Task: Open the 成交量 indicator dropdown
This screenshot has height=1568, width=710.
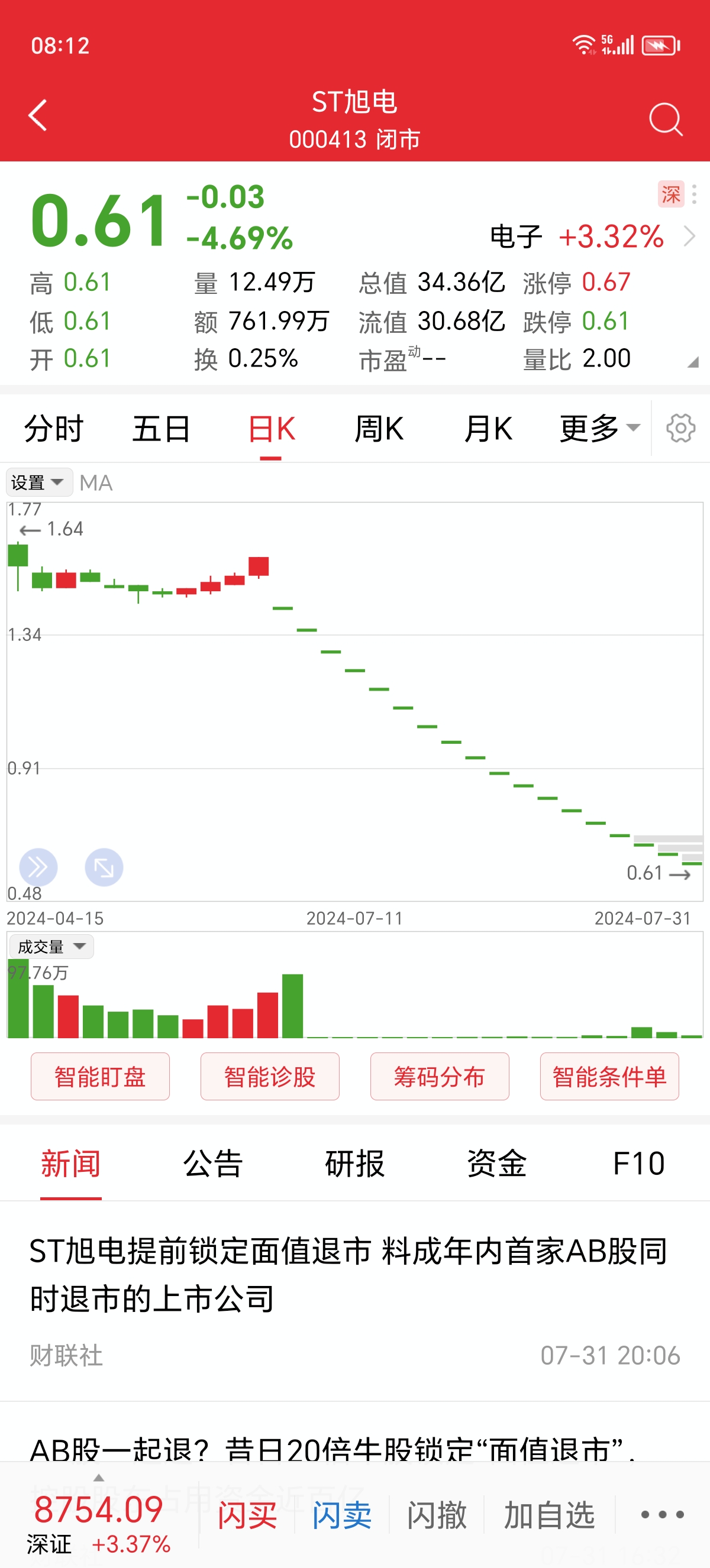Action: 51,946
